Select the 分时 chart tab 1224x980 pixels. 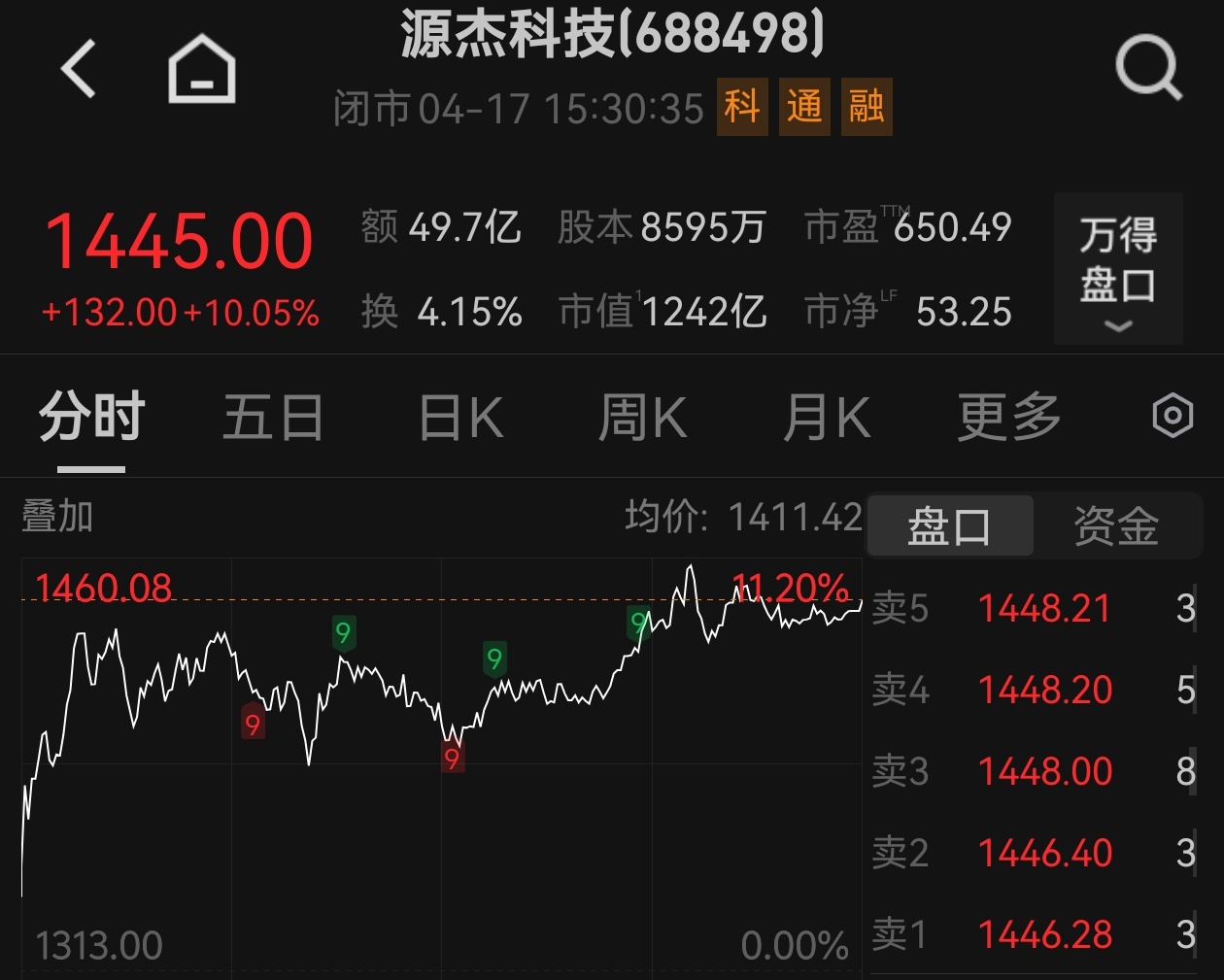click(91, 418)
